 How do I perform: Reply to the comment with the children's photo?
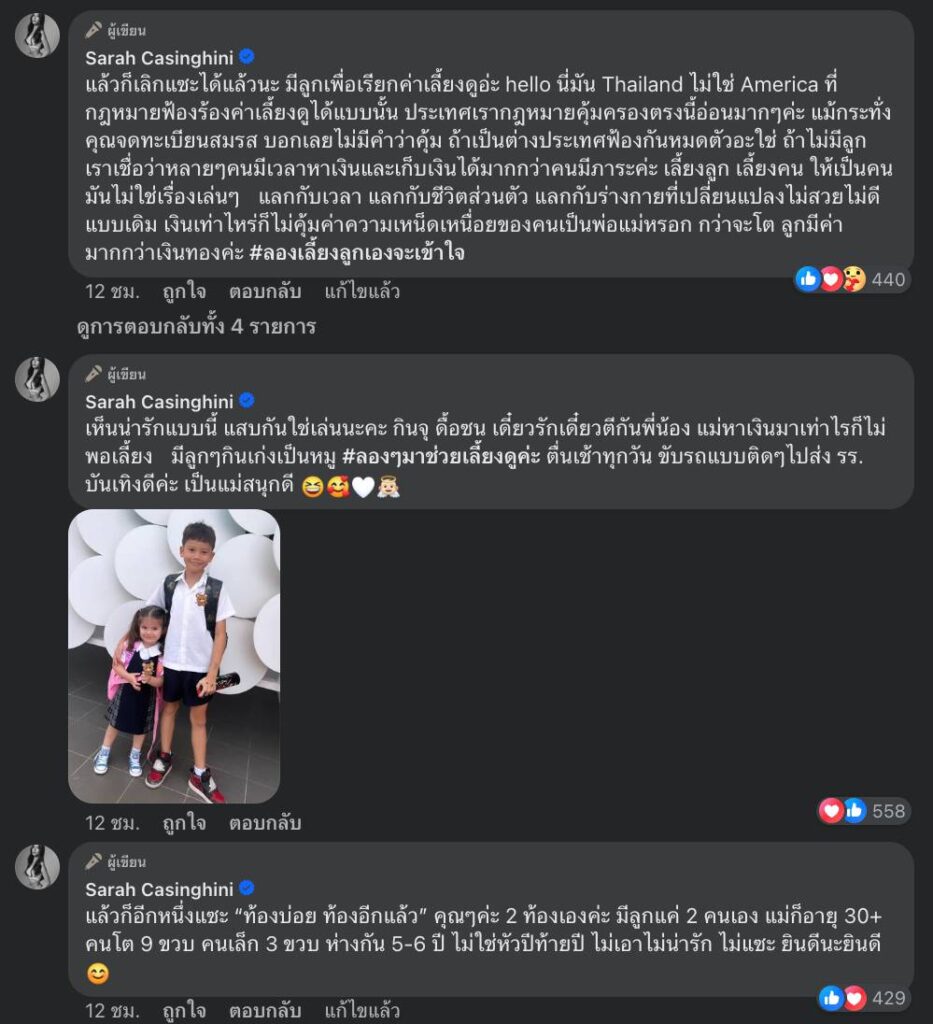coord(265,823)
